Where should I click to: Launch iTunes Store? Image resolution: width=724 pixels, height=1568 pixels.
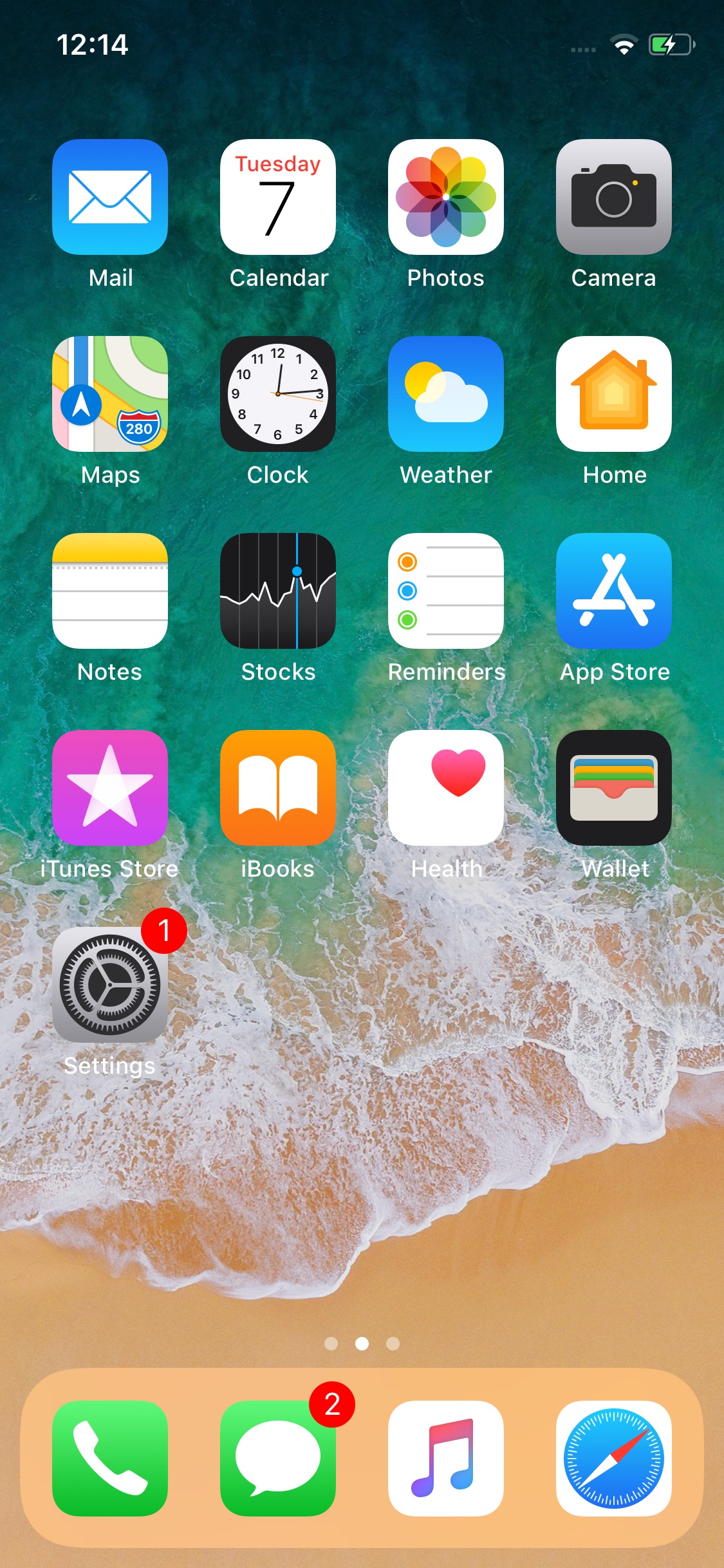point(110,788)
